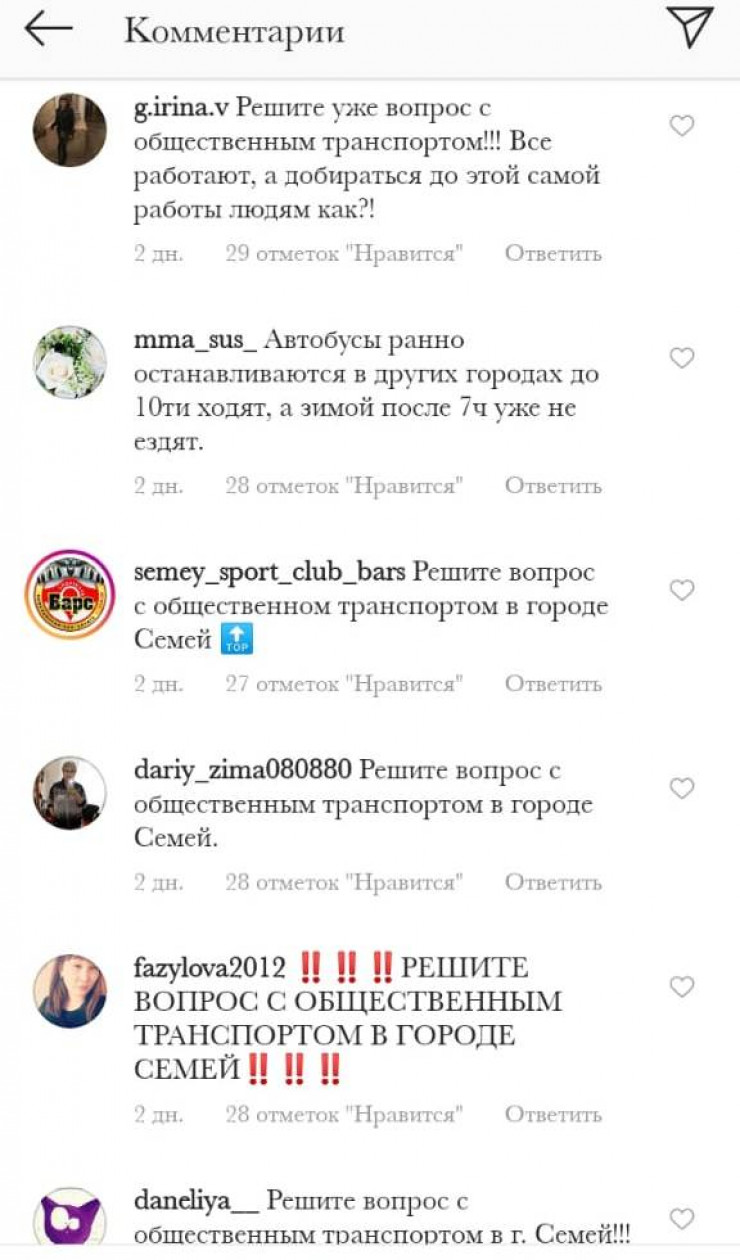
Task: Reply to semey_sport_club_bars' comment
Action: tap(553, 684)
